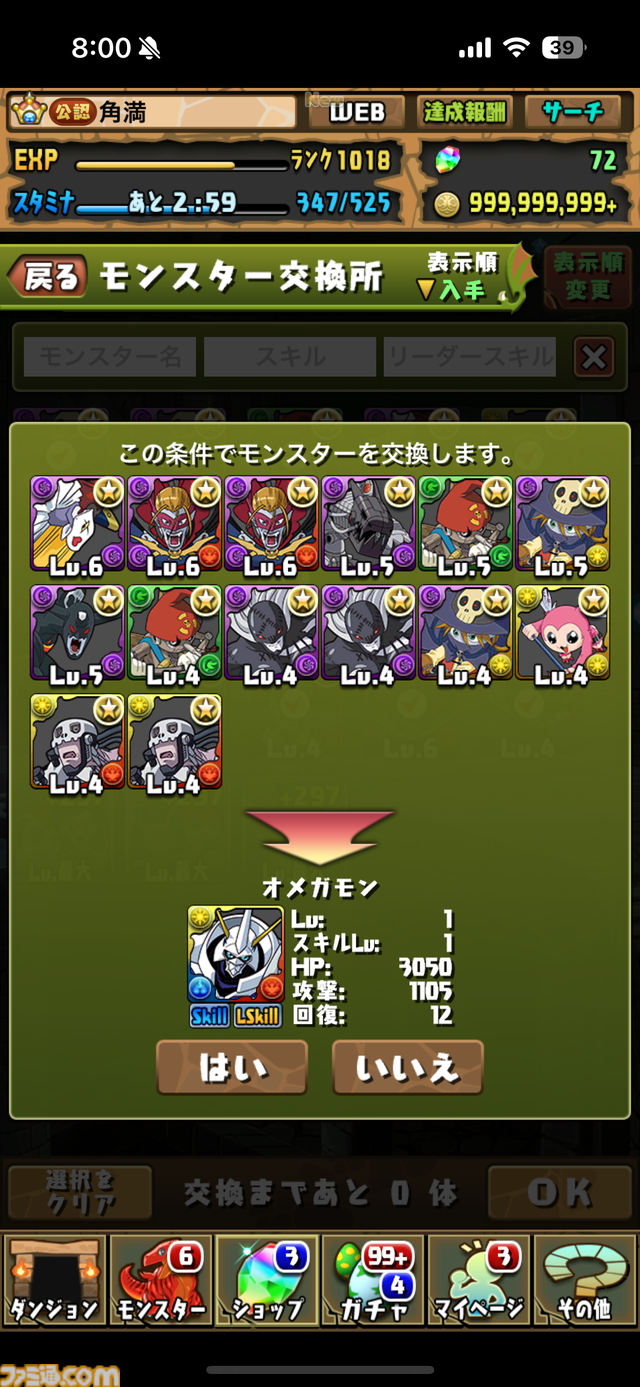Switch to the ダンジョン tab

click(x=54, y=1279)
